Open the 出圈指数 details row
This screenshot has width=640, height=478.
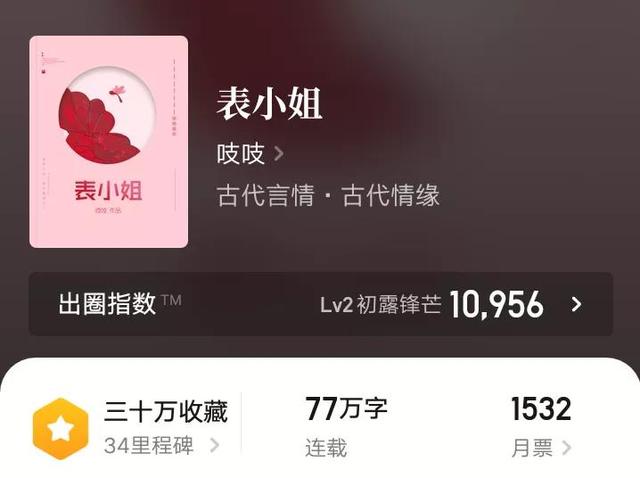[x=320, y=304]
